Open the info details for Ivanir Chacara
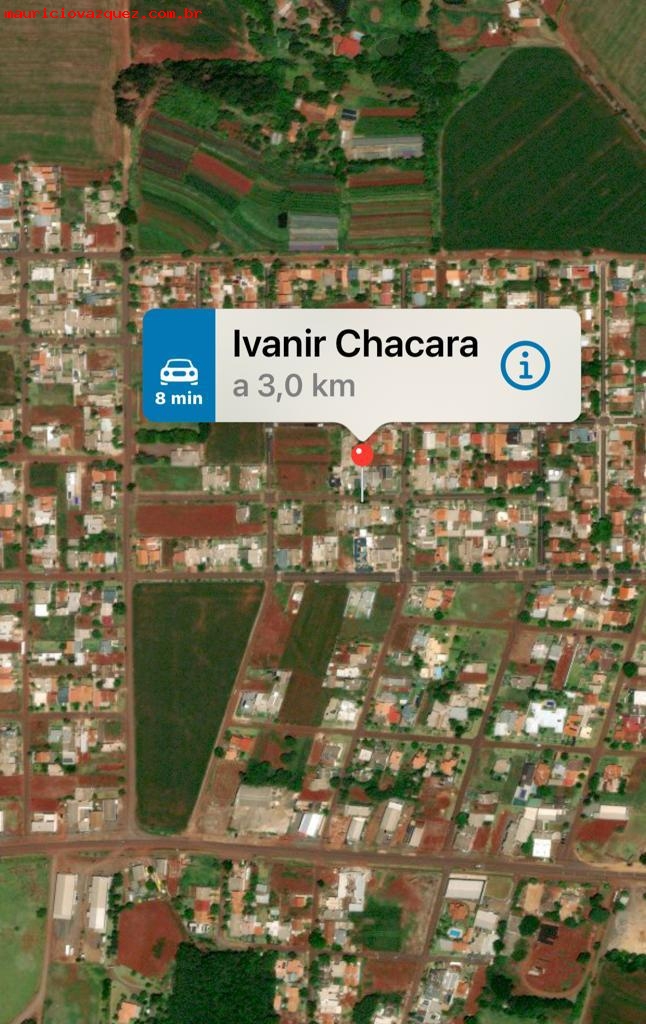This screenshot has height=1024, width=646. tap(525, 365)
